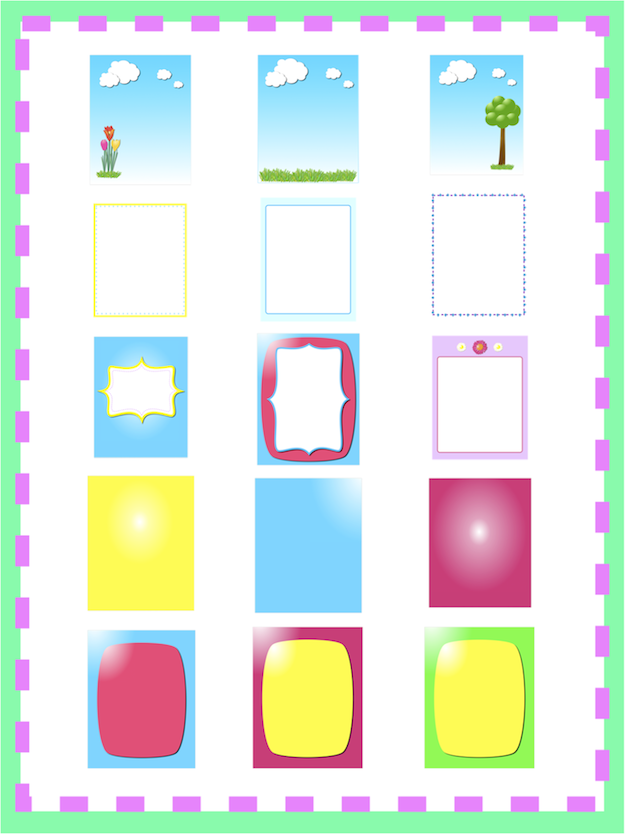Select the blue template with yellow-edged label
The width and height of the screenshot is (625, 835).
point(140,396)
